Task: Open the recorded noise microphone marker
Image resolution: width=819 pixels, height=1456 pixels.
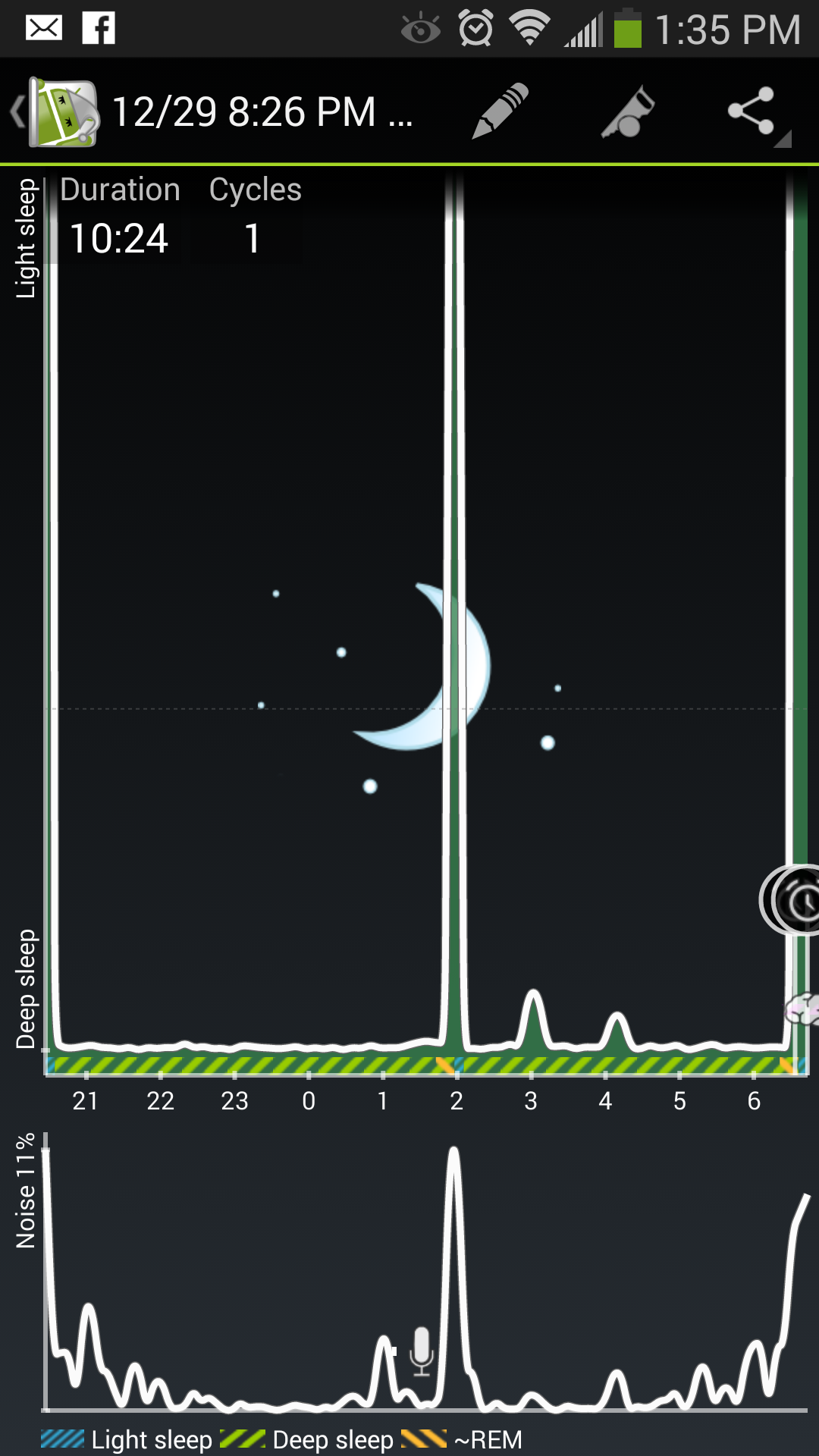Action: click(x=421, y=1351)
